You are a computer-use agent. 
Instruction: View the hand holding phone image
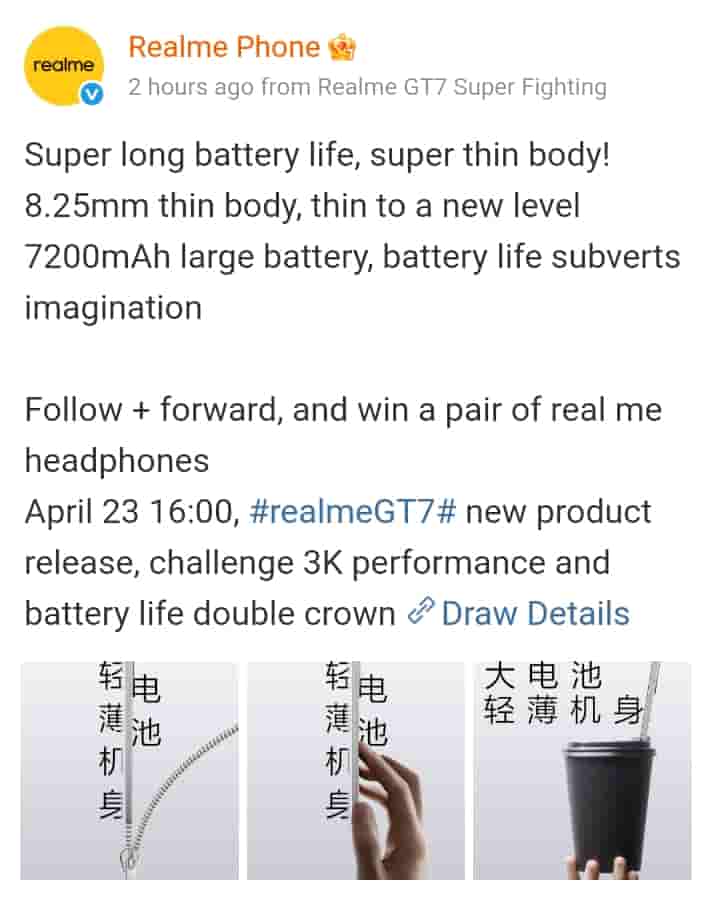(356, 771)
